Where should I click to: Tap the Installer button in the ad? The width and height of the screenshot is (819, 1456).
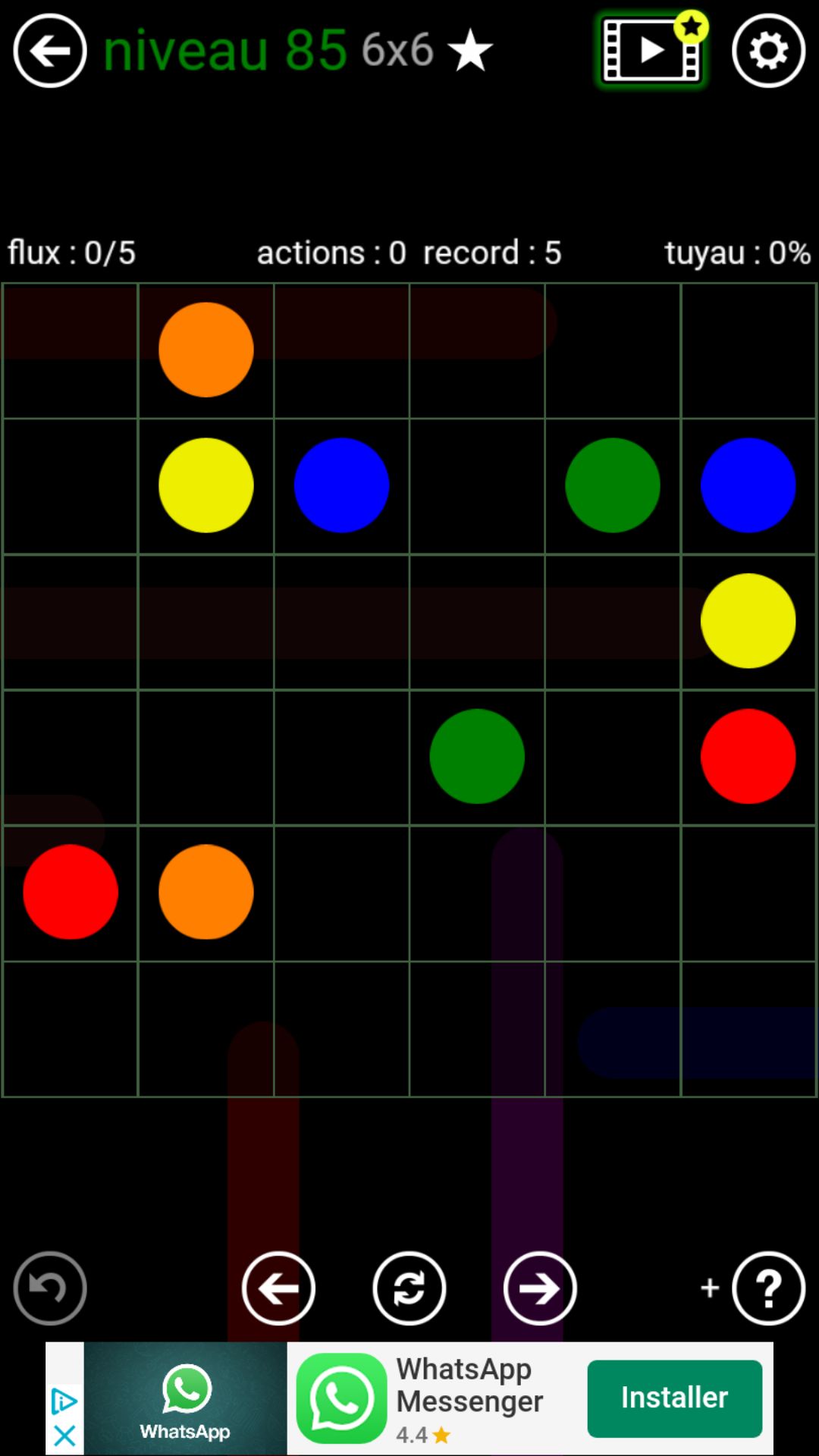pyautogui.click(x=674, y=1398)
